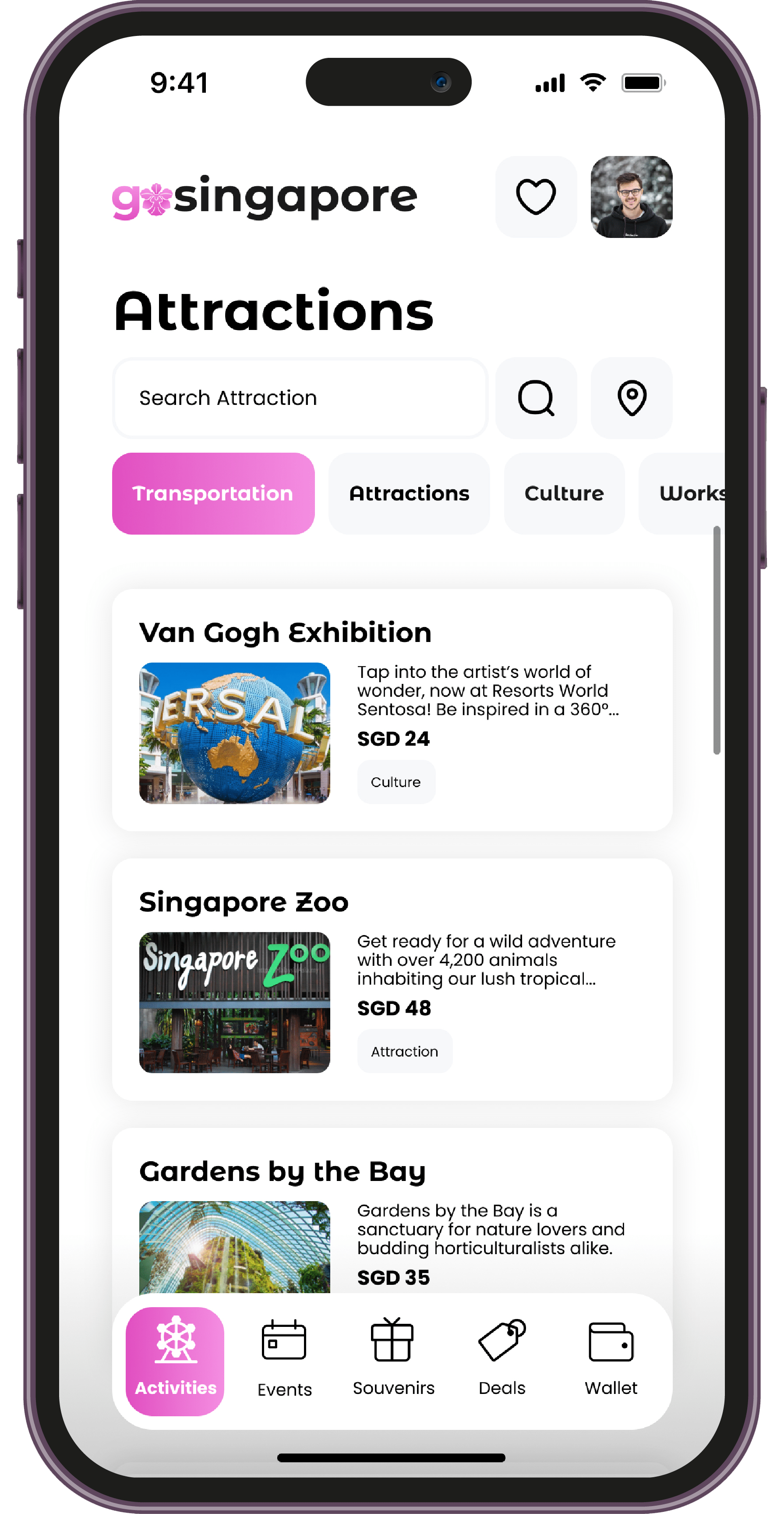Tap the Attraction tag on Singapore Zoo

[405, 1051]
